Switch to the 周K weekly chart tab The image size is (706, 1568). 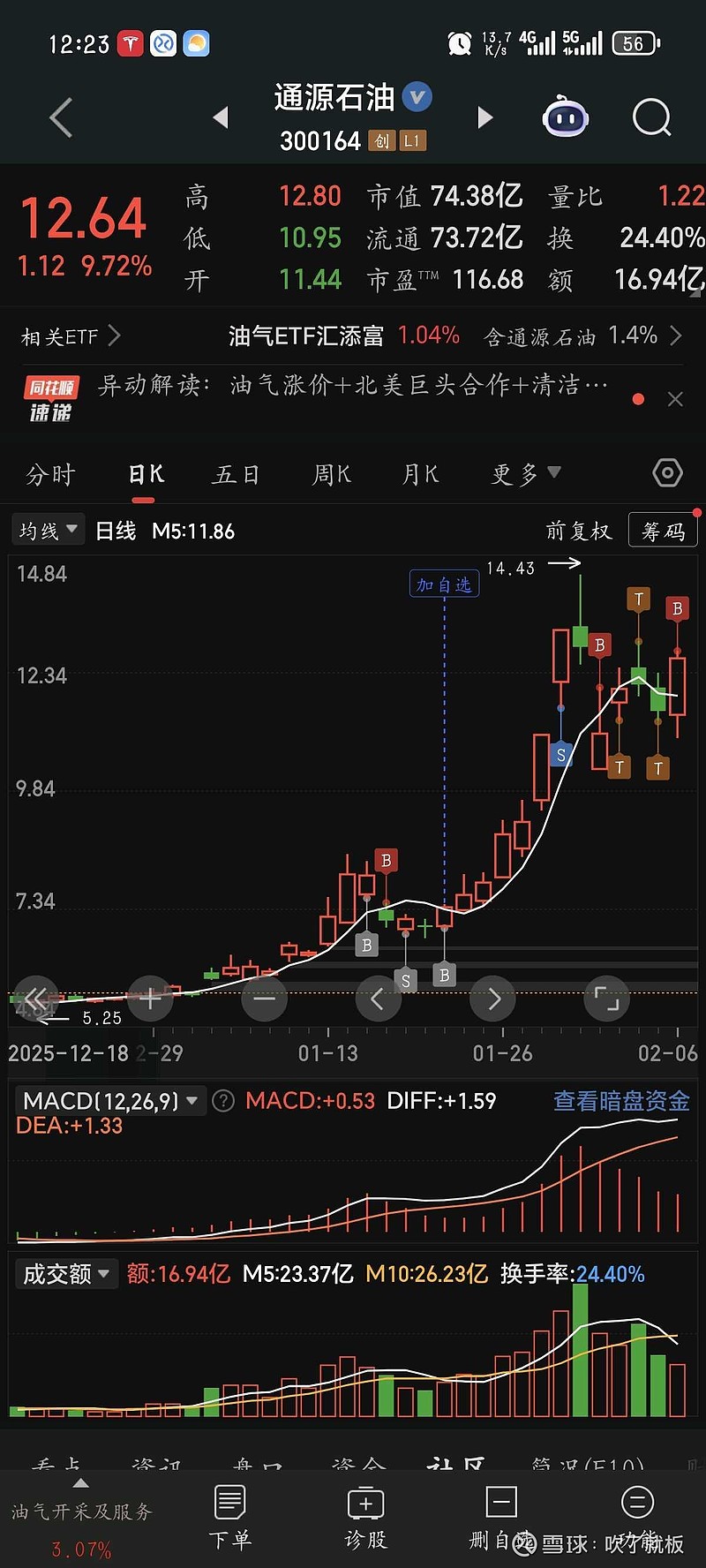(330, 473)
